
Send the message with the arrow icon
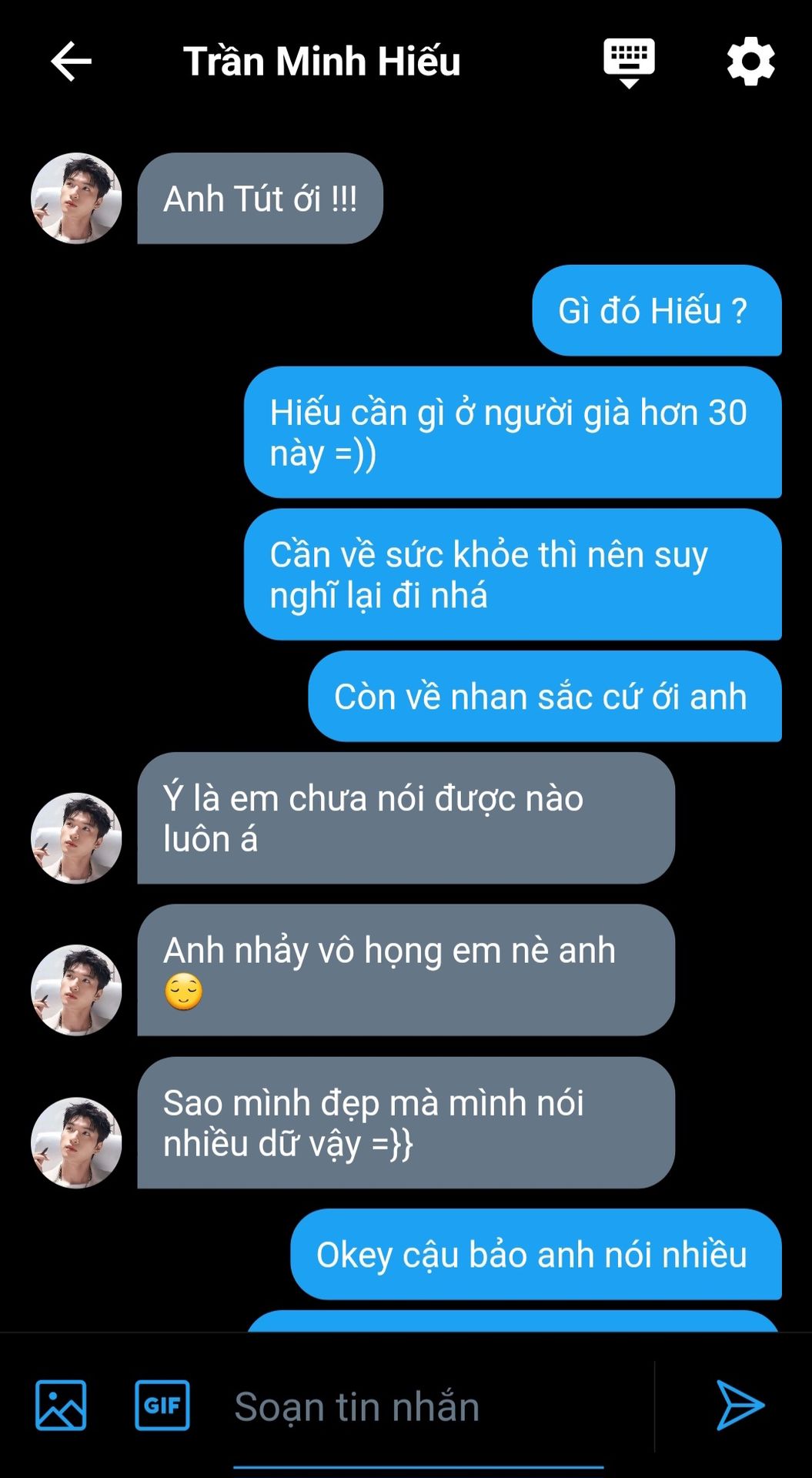click(740, 1406)
